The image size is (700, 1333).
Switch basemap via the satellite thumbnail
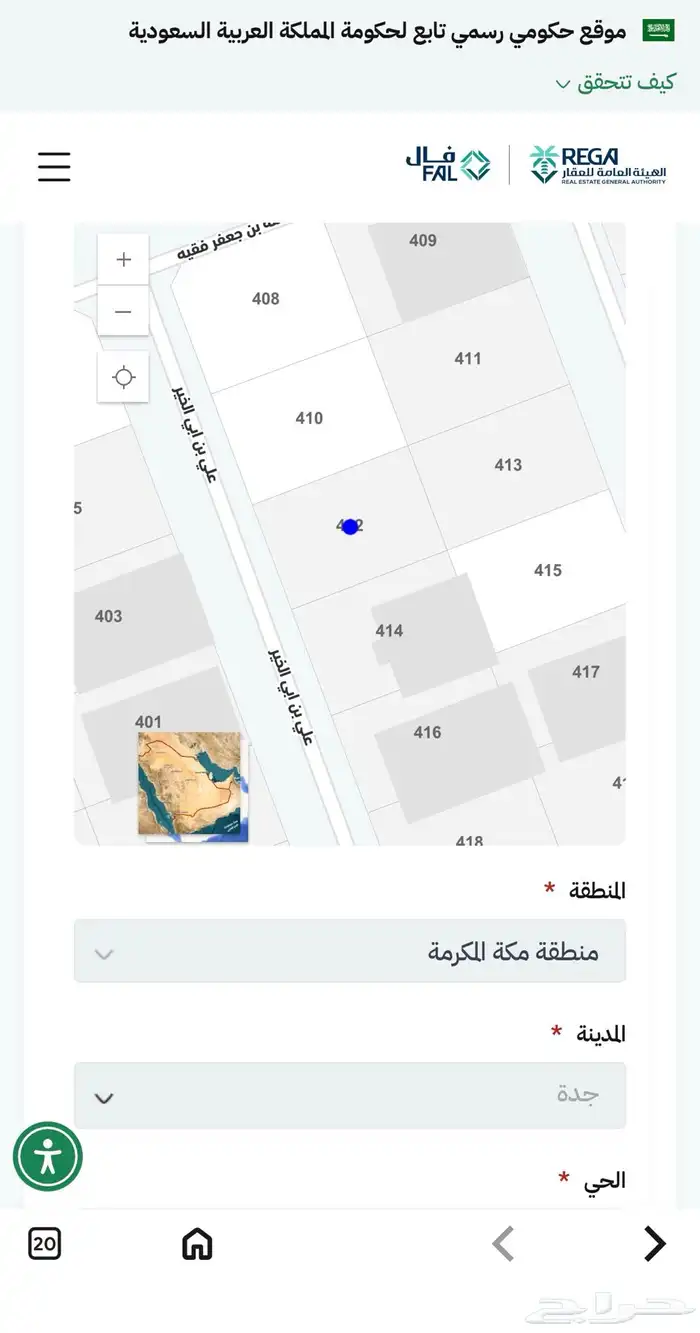coord(190,783)
